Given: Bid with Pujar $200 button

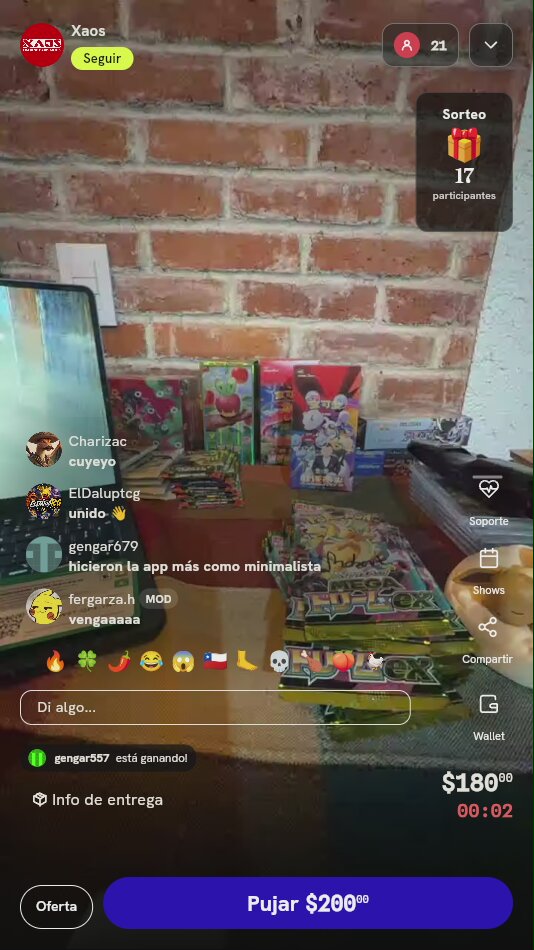Looking at the screenshot, I should [308, 903].
